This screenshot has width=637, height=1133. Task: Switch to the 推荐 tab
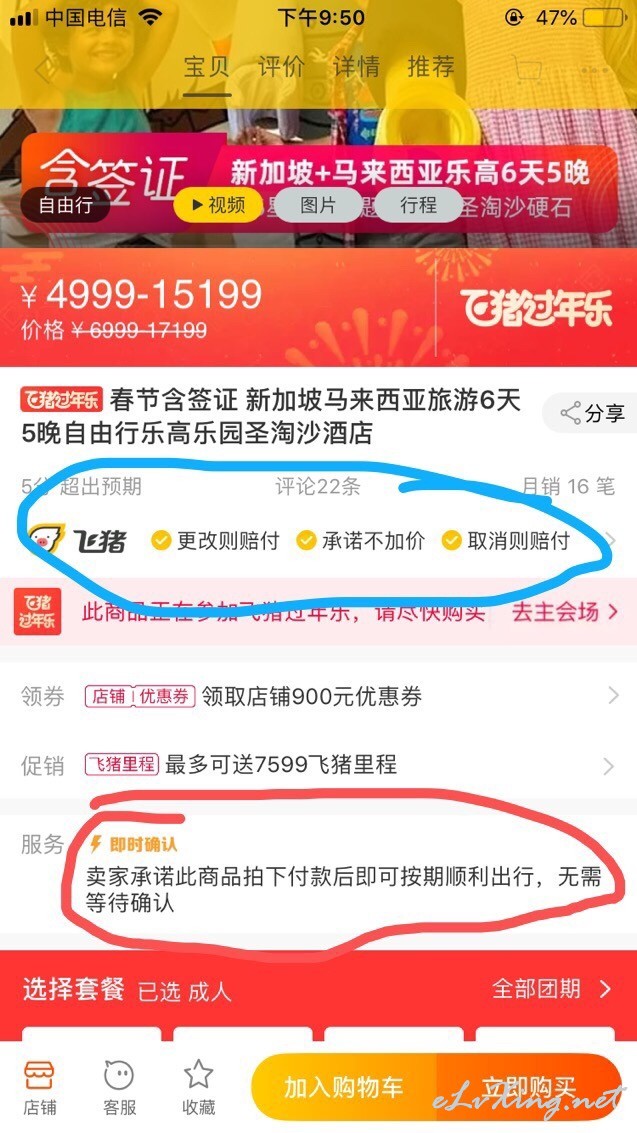[431, 67]
